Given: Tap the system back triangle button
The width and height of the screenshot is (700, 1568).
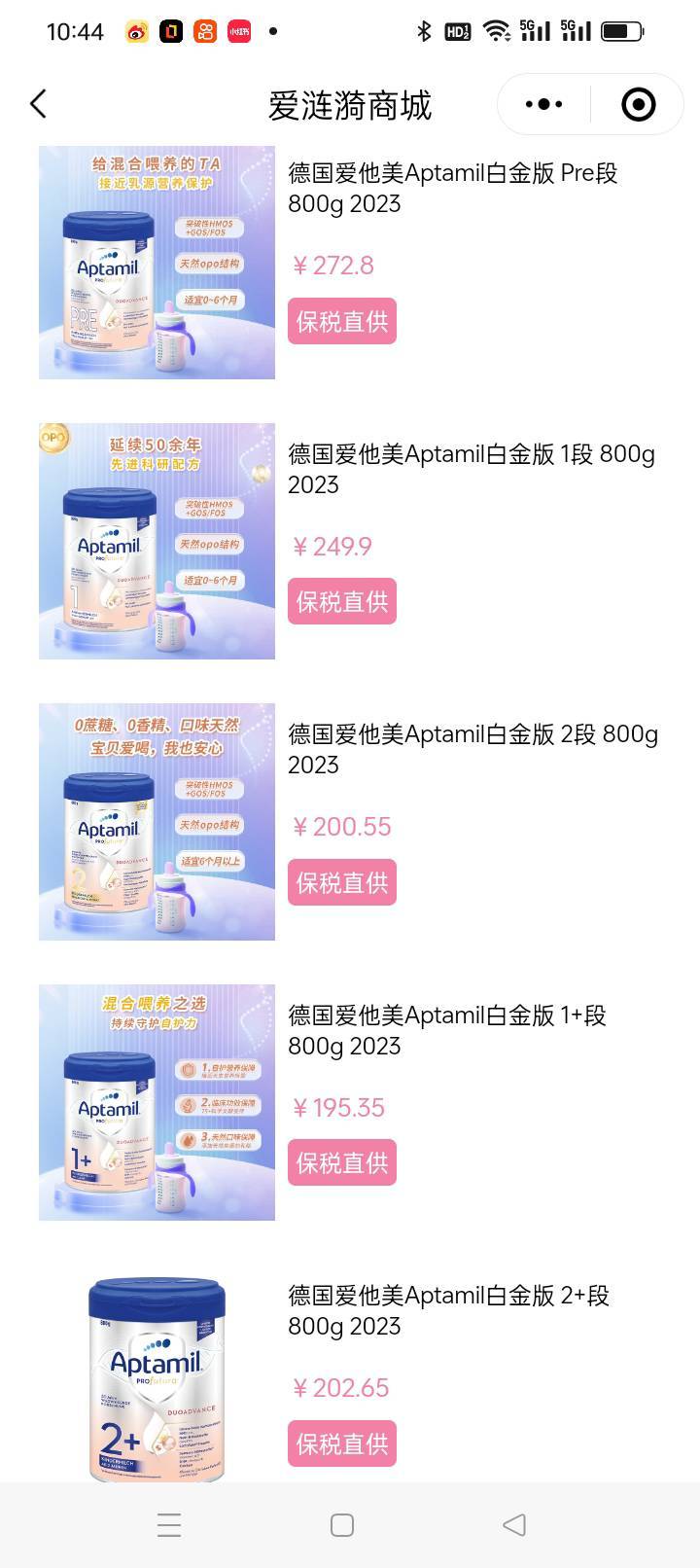Looking at the screenshot, I should pyautogui.click(x=514, y=1524).
